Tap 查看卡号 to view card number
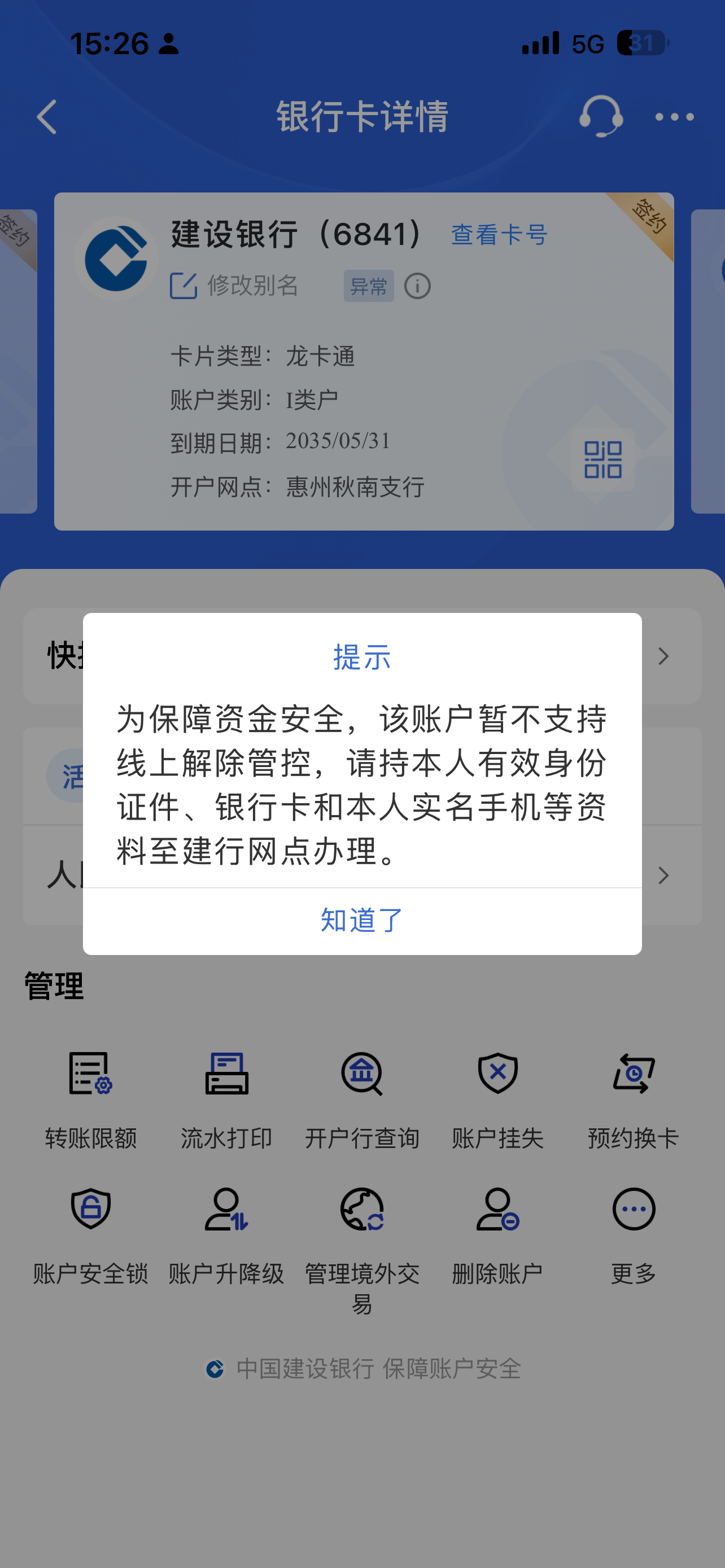Screen dimensions: 725x1568 tap(499, 235)
